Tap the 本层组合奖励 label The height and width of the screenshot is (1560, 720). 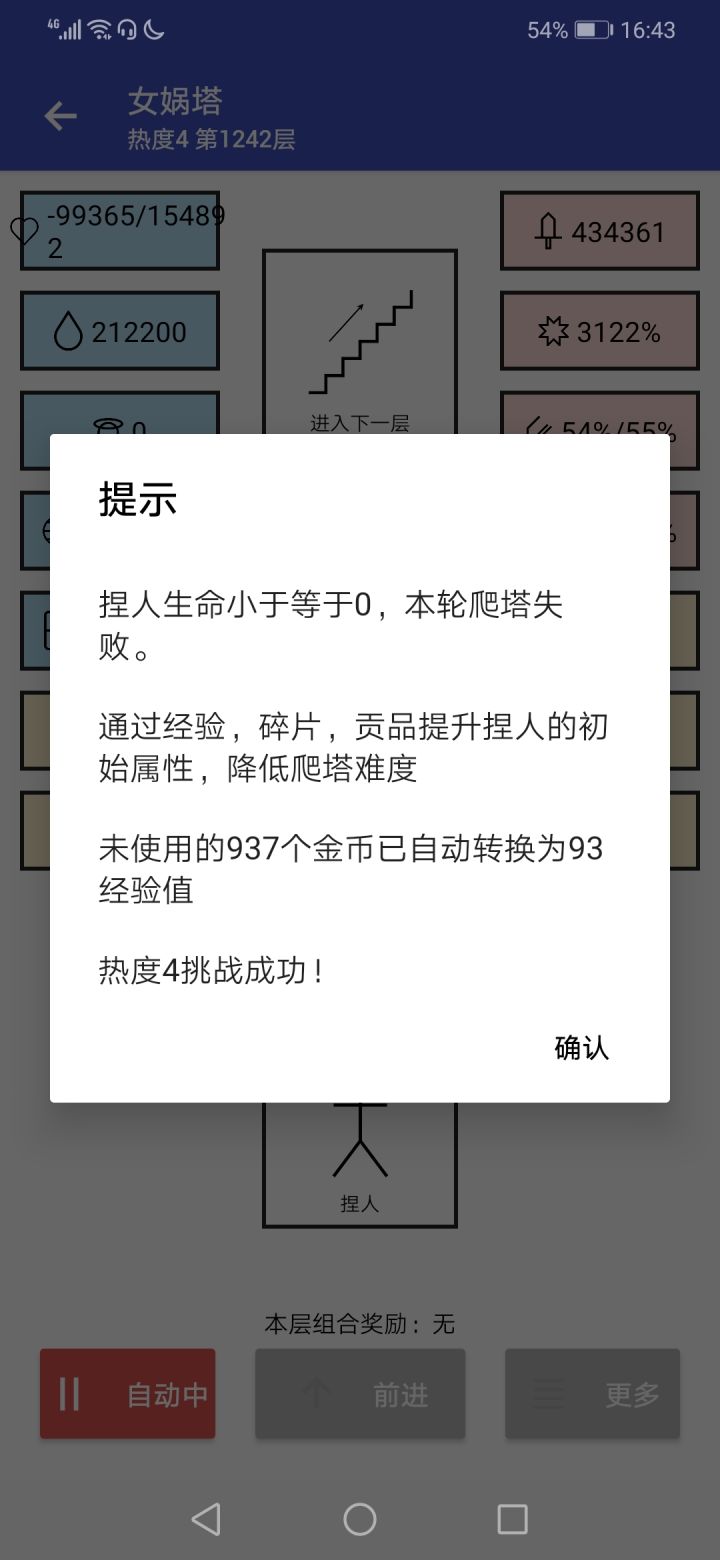[x=360, y=1323]
